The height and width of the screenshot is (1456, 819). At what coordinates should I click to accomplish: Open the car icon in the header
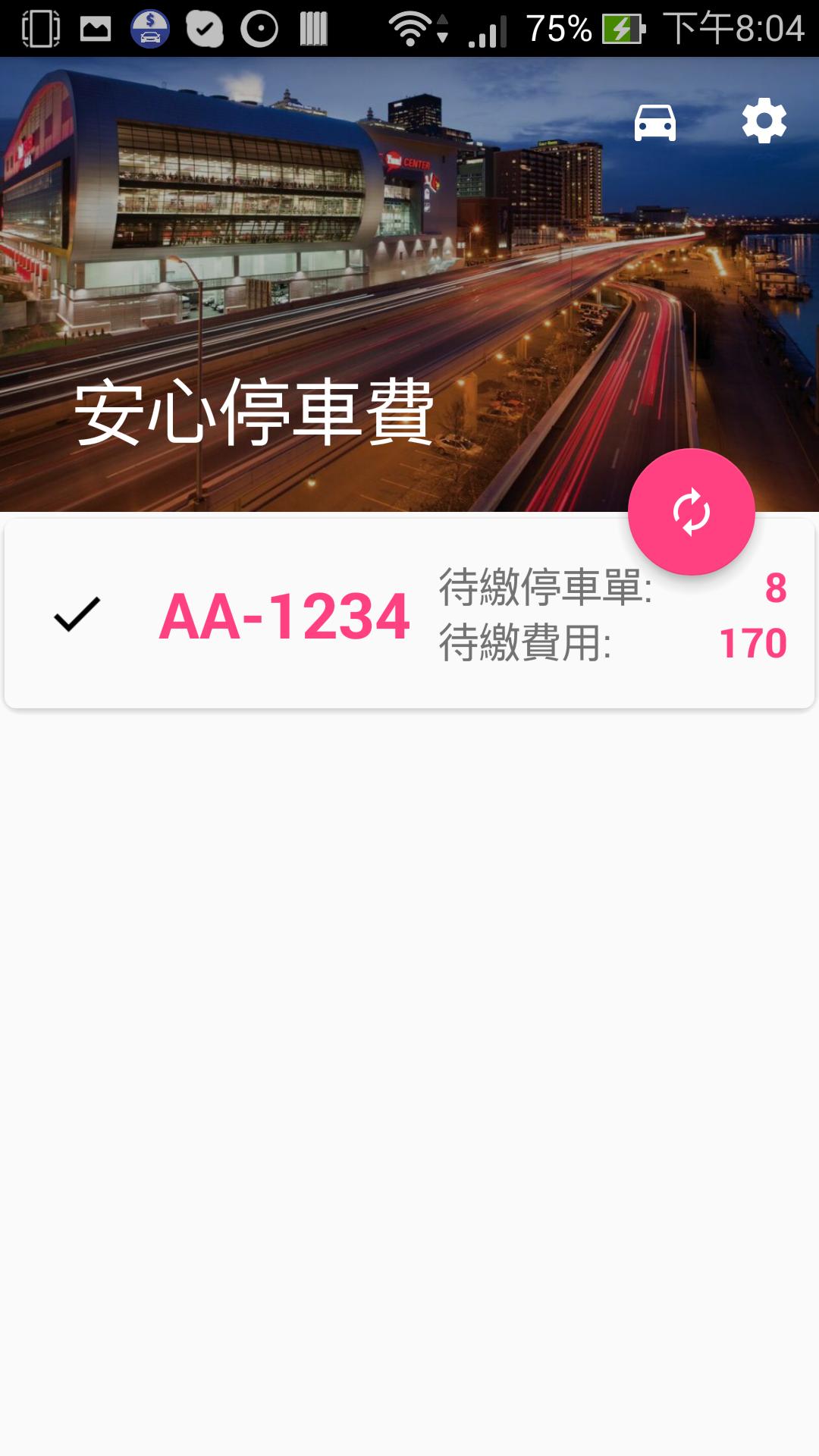click(654, 123)
